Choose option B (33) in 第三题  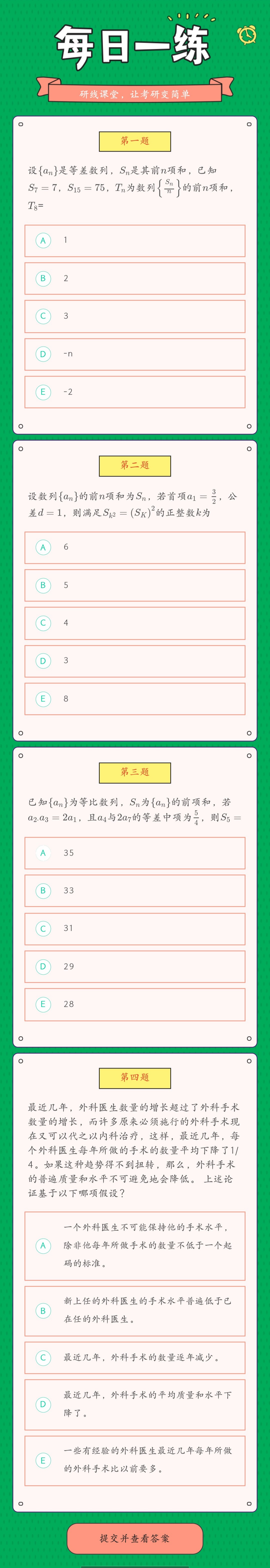134,891
